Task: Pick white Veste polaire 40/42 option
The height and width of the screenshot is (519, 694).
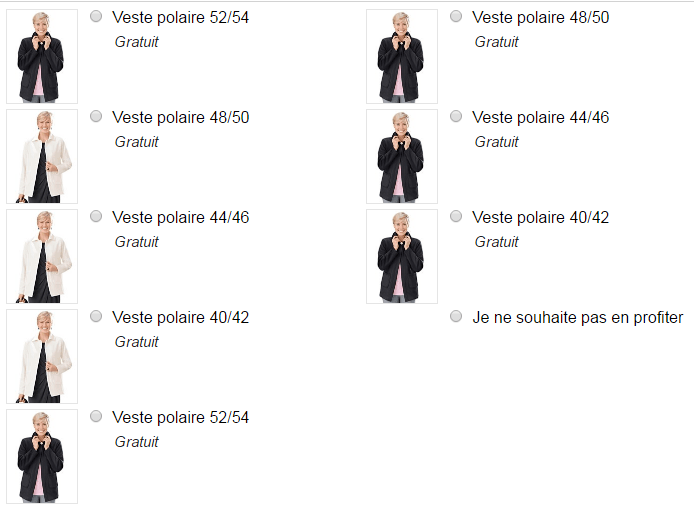Action: coord(96,317)
